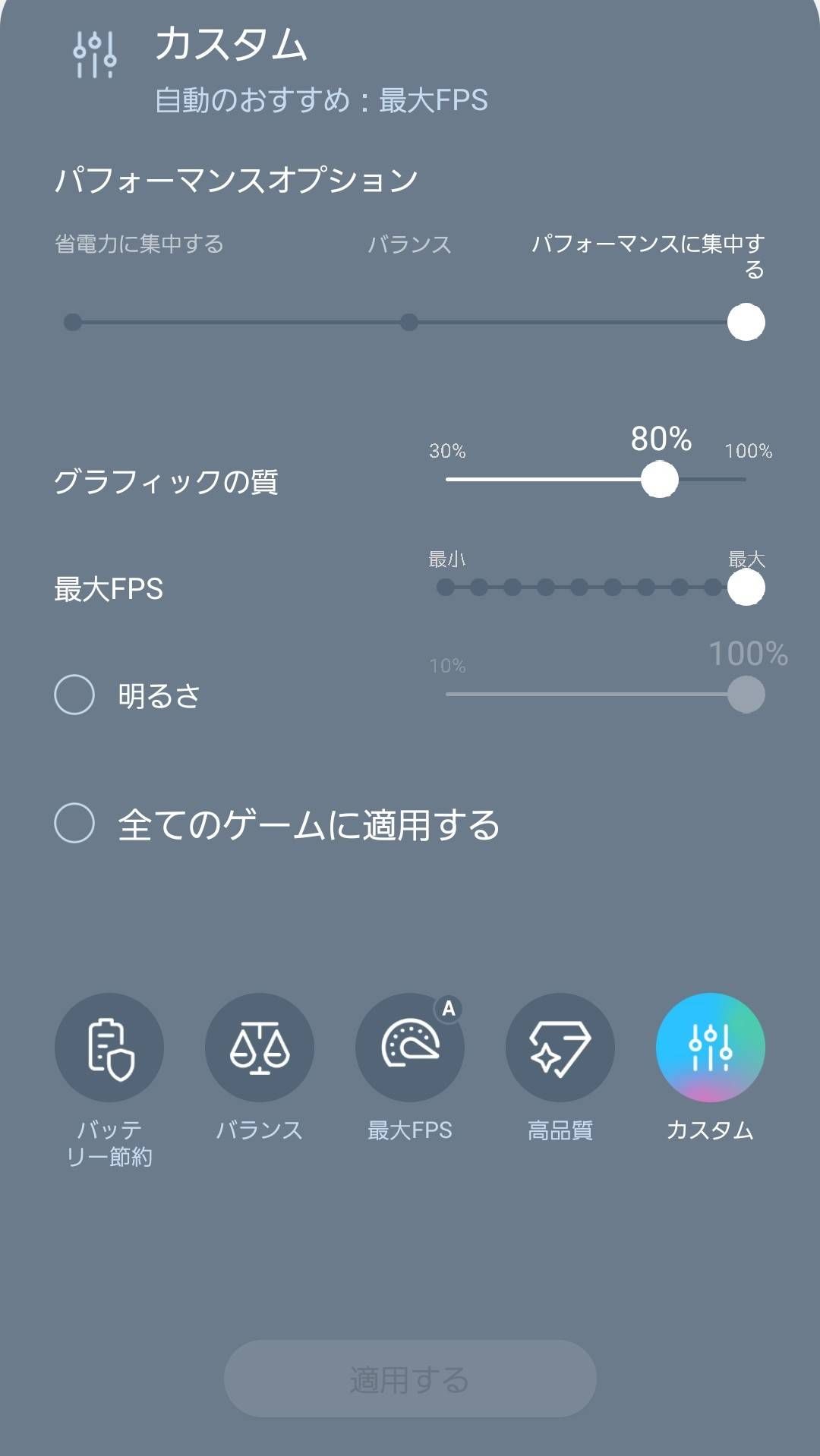Image resolution: width=820 pixels, height=1456 pixels.
Task: Switch to the バランス mode icon
Action: (260, 1048)
